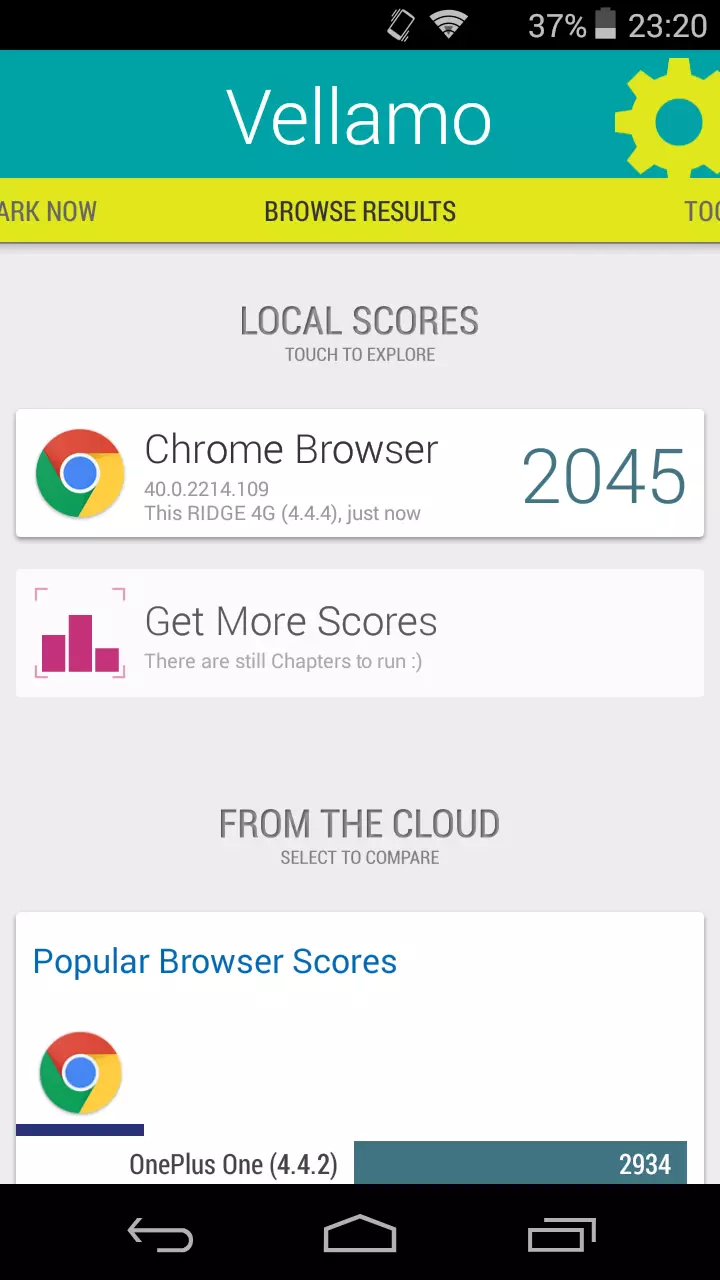The image size is (720, 1280).
Task: Open the Chrome Browser 2045 score card
Action: point(360,473)
